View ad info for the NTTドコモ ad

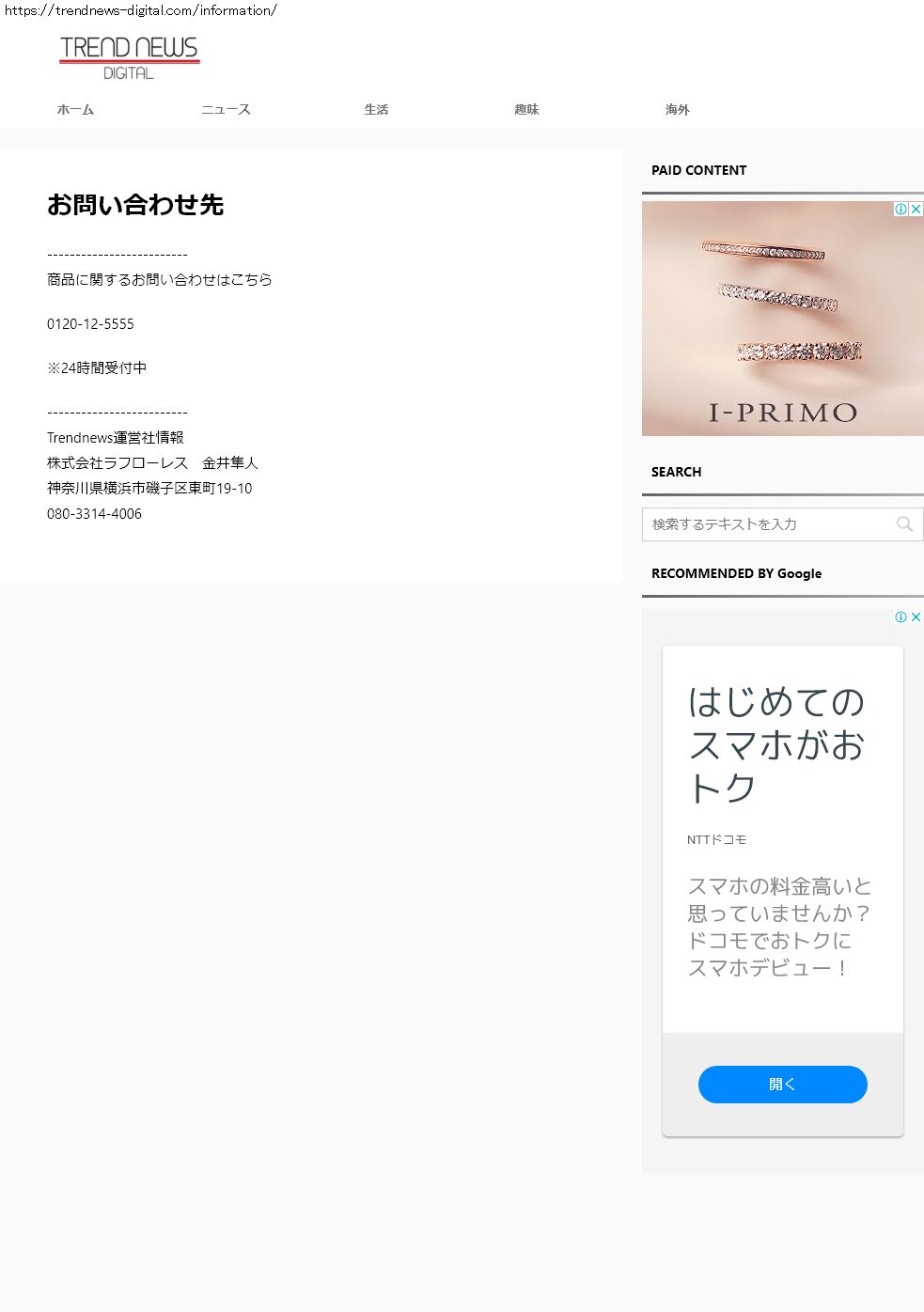coord(901,617)
